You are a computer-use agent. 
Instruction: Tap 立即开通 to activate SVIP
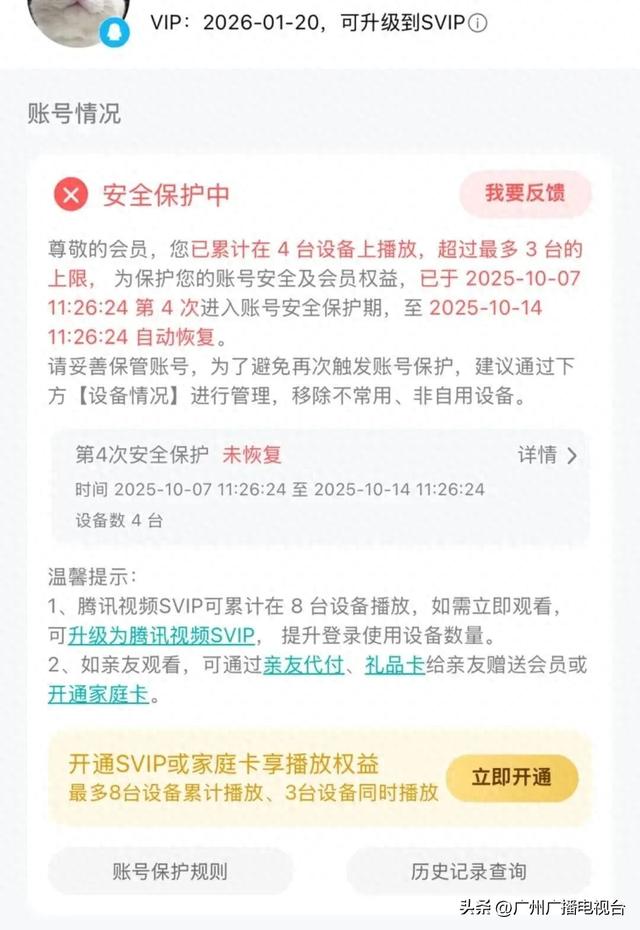point(511,778)
